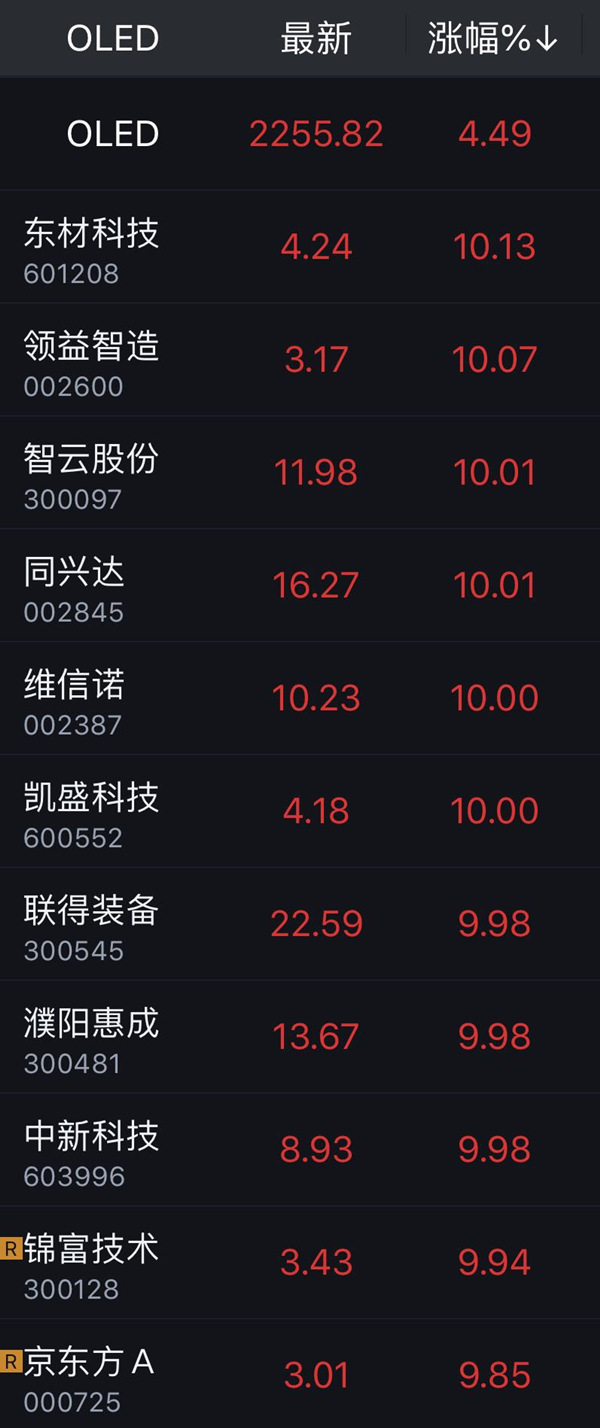View 锦富技术 300128 stock details

[300, 1263]
